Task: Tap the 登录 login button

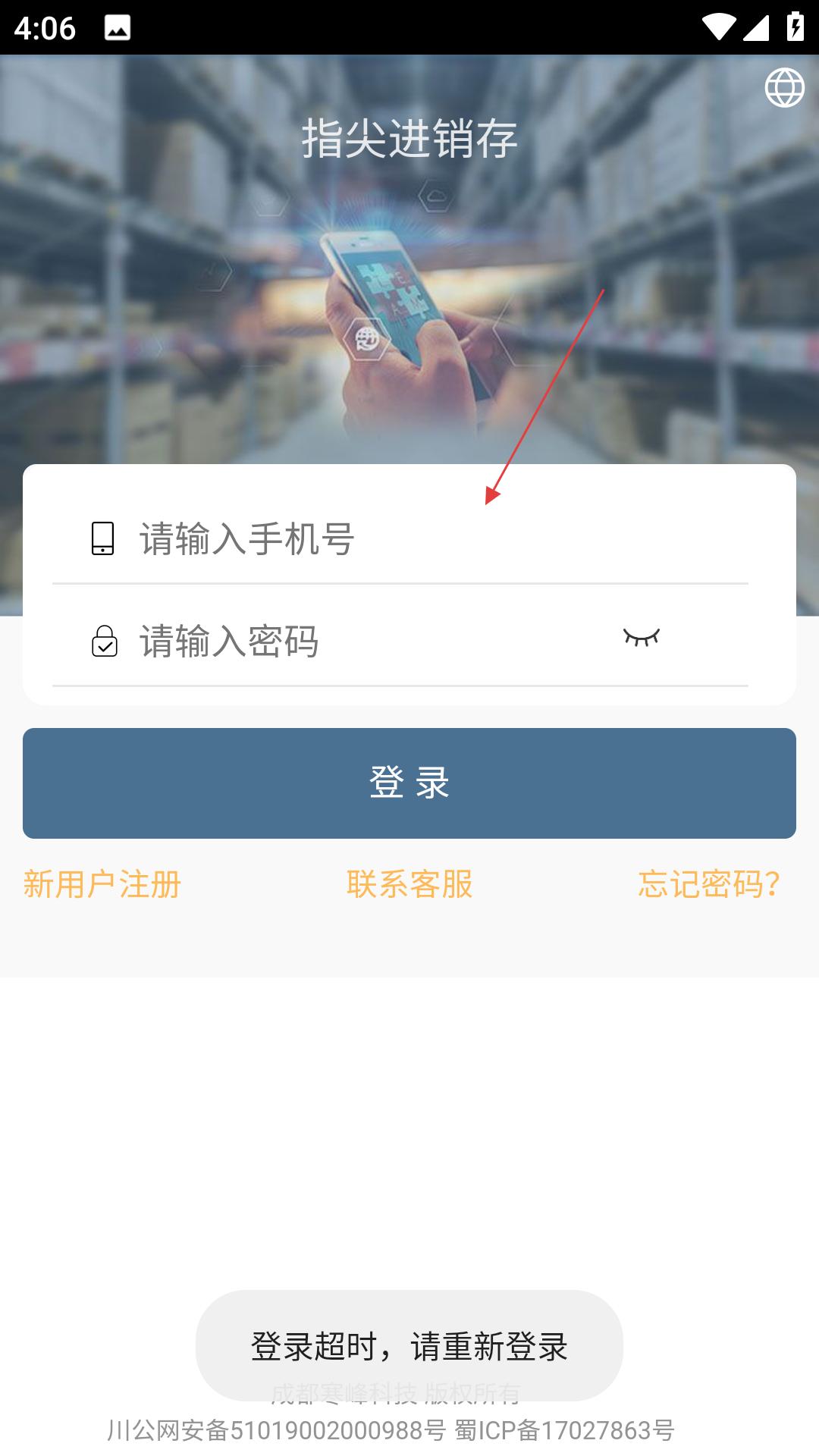Action: pos(409,783)
